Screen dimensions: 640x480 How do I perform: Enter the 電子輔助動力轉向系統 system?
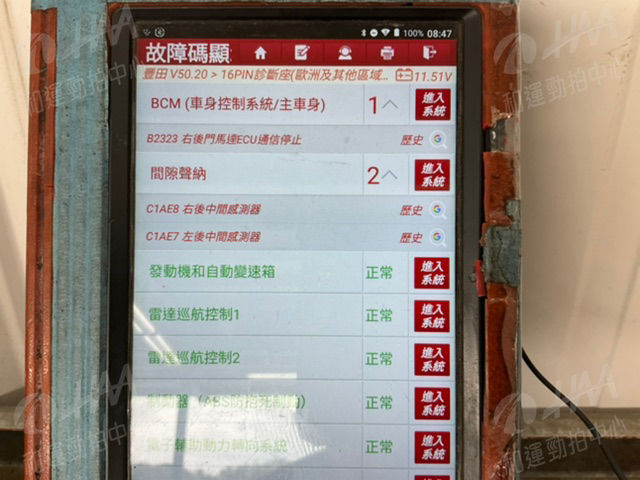click(x=432, y=447)
